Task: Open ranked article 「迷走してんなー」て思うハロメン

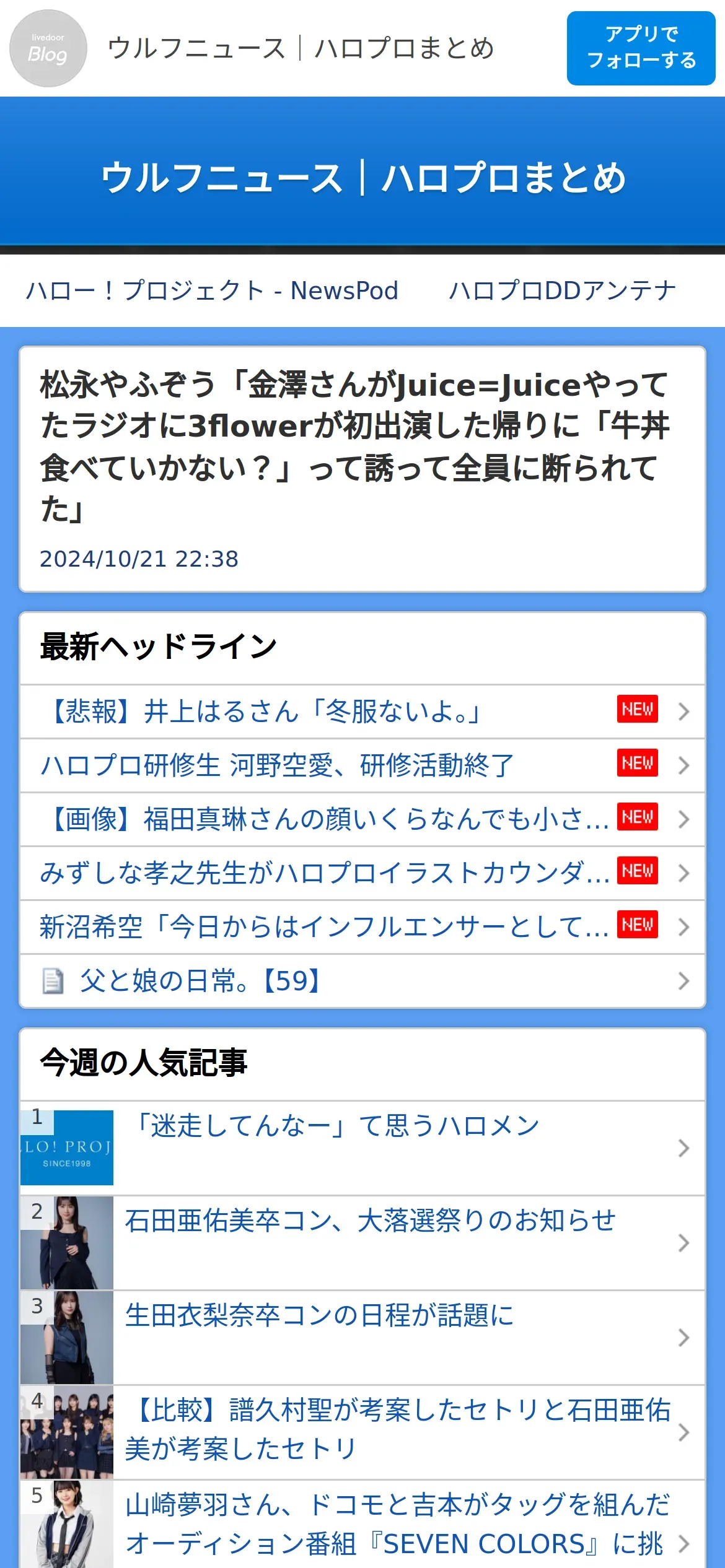Action: point(362,1148)
